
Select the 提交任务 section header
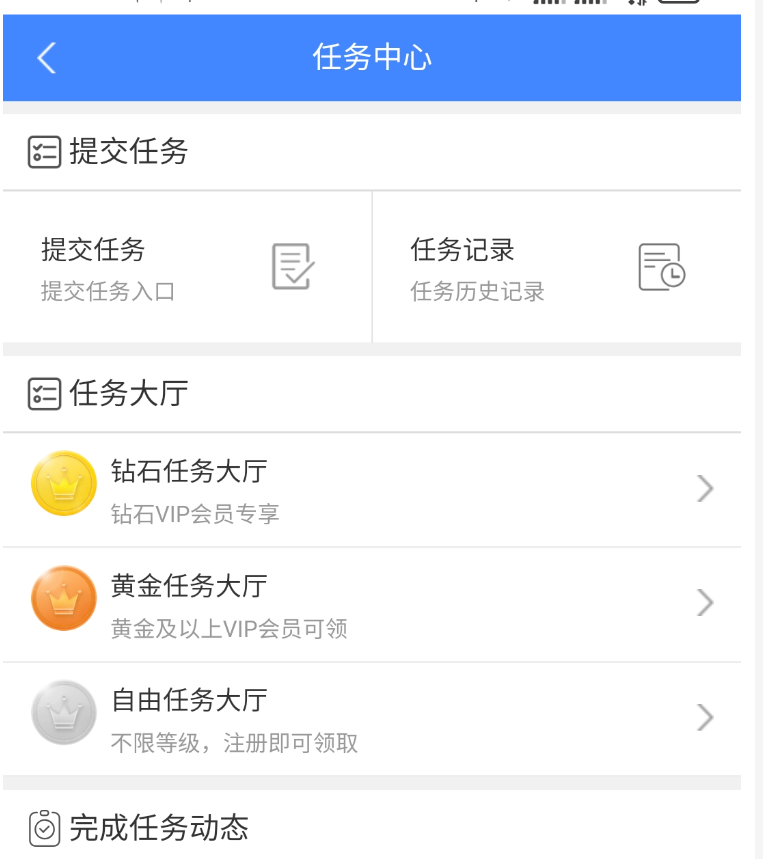pyautogui.click(x=110, y=150)
